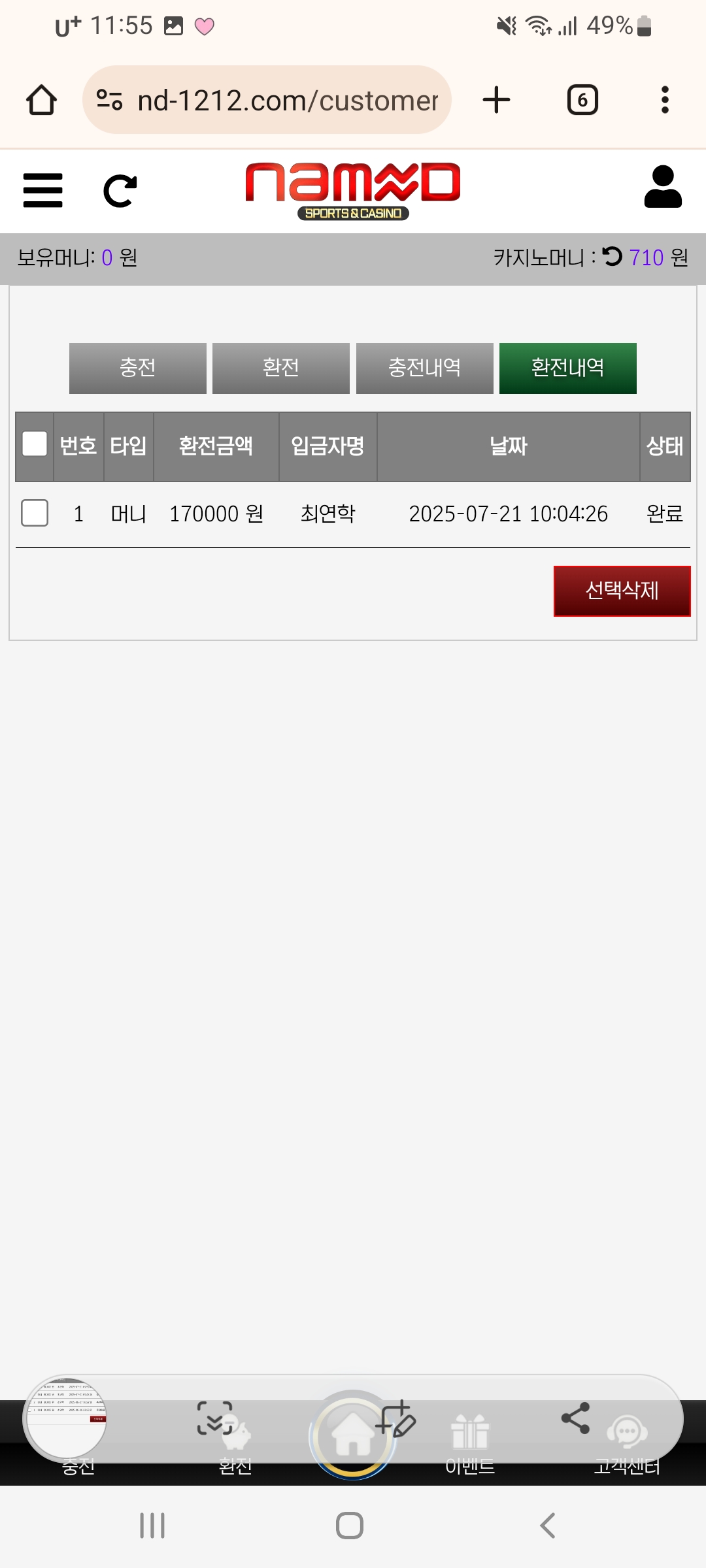The width and height of the screenshot is (706, 1568).
Task: Go back with the system back button
Action: (547, 1526)
